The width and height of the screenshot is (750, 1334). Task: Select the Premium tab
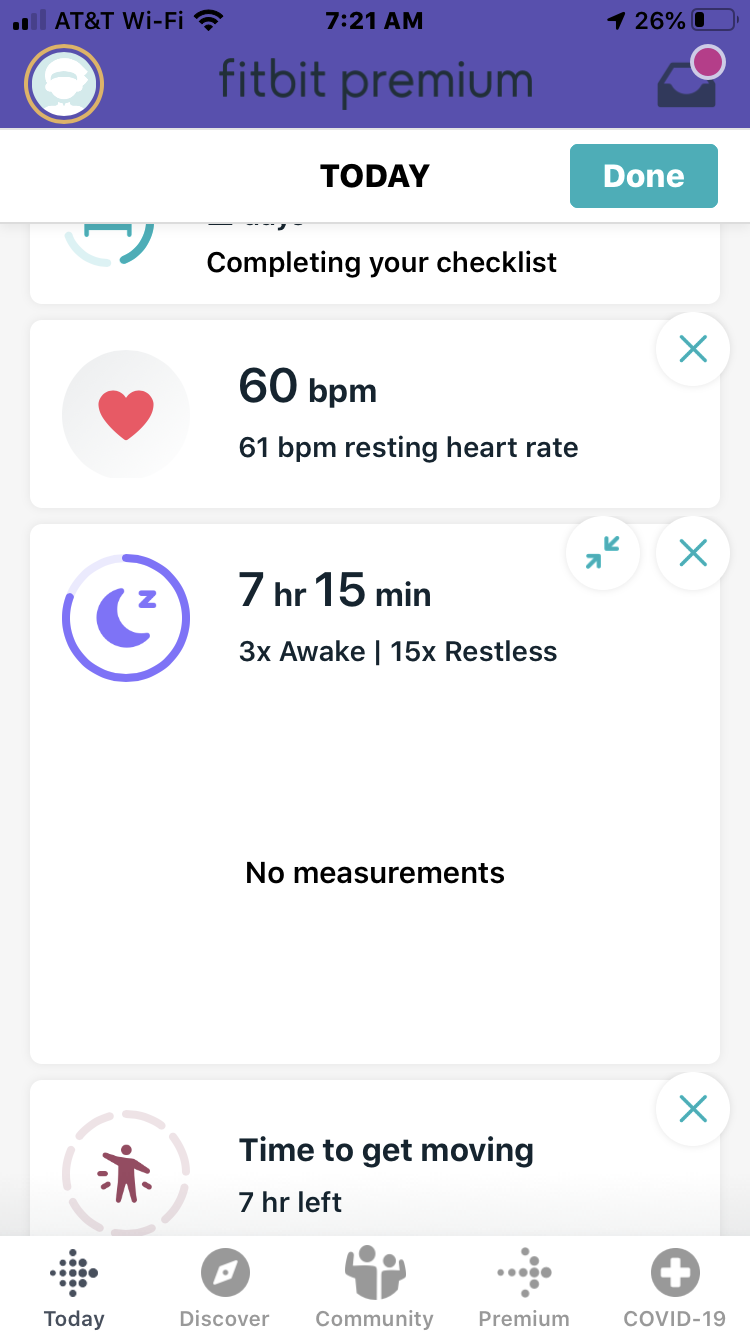click(x=524, y=1288)
